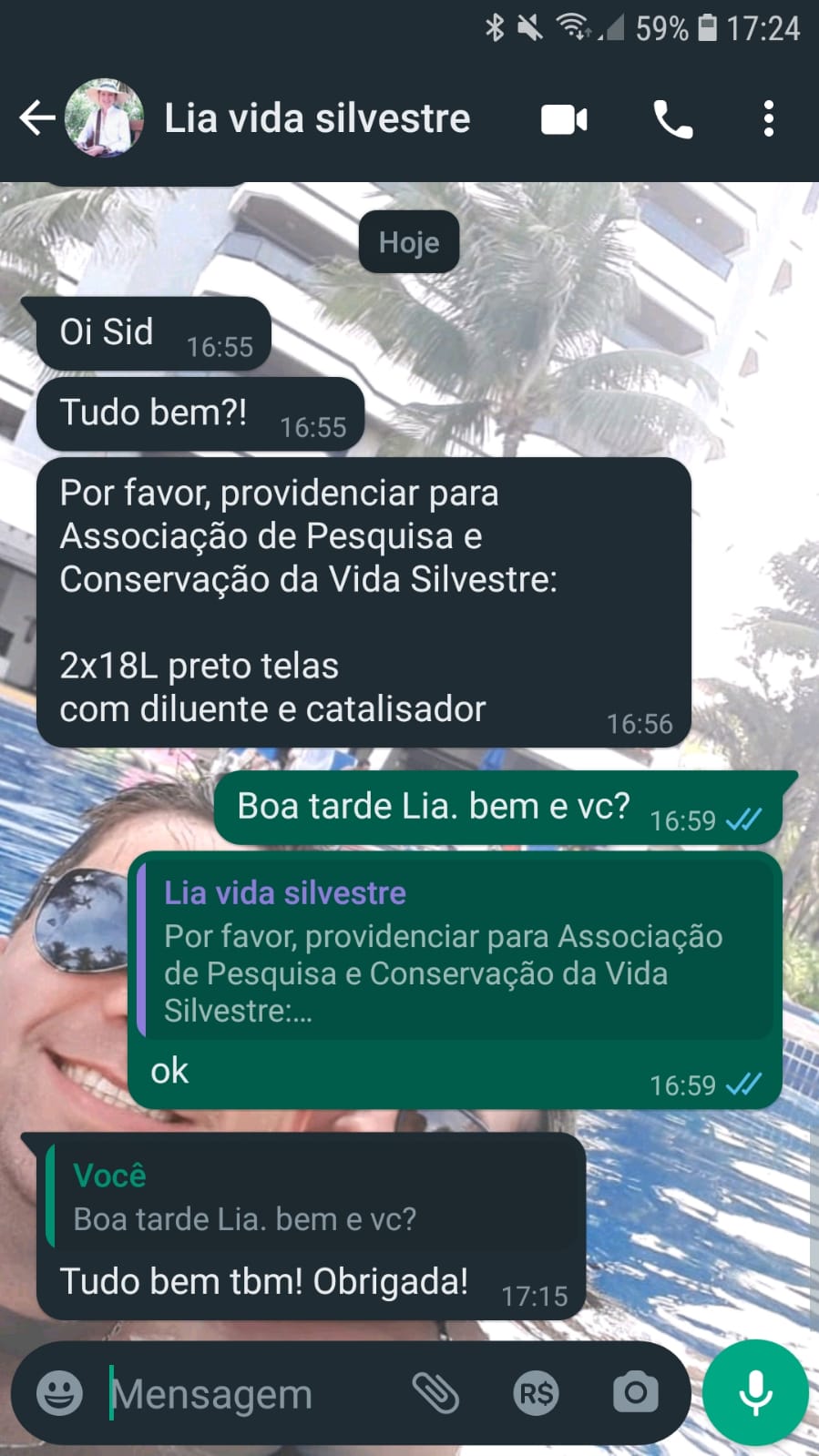Attach a file with the paperclip
This screenshot has height=1456, width=819.
point(435,1392)
